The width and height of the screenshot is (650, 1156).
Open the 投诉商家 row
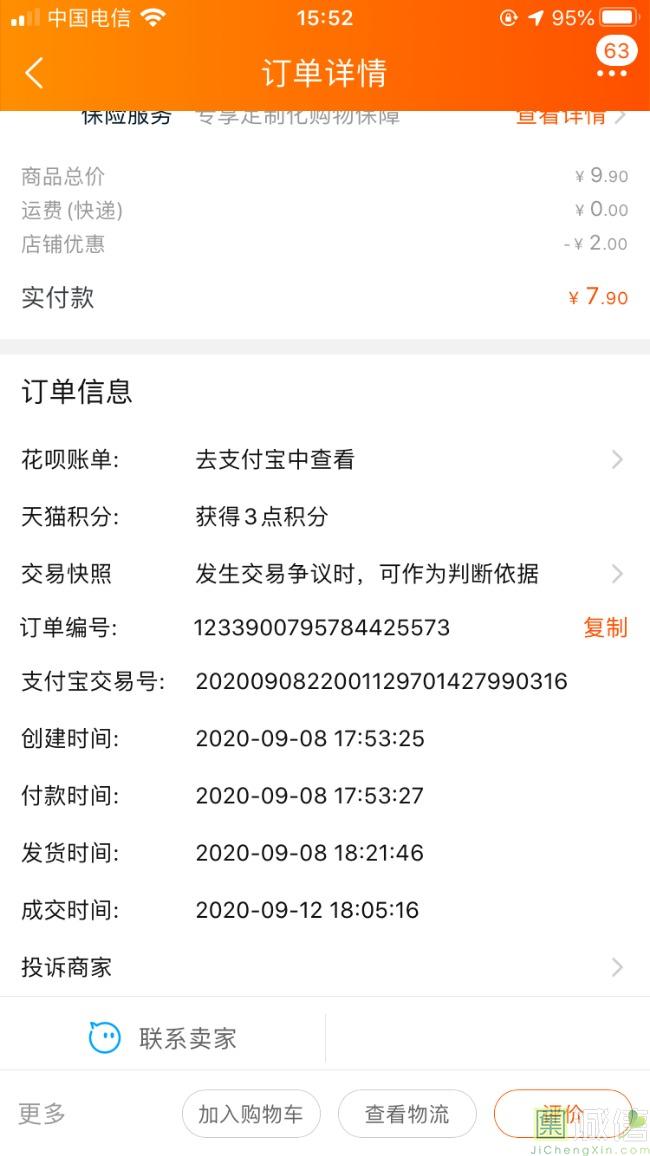point(325,967)
